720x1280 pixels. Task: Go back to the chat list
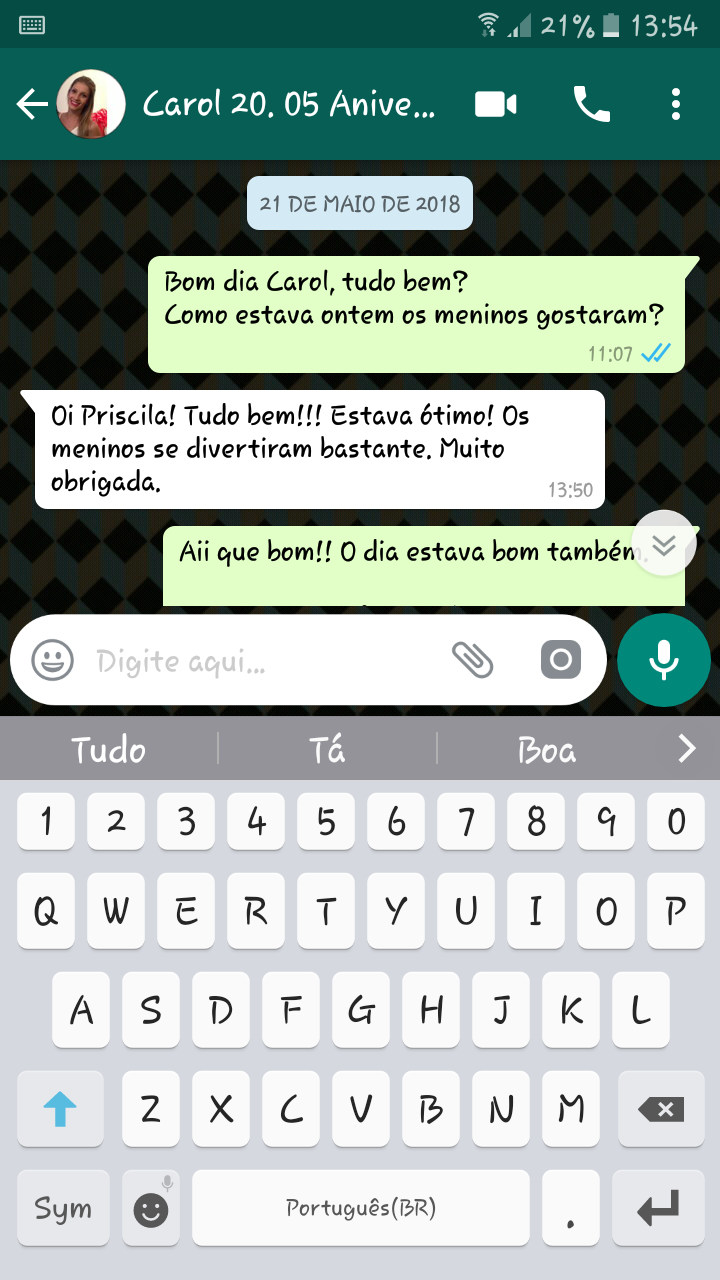(32, 104)
